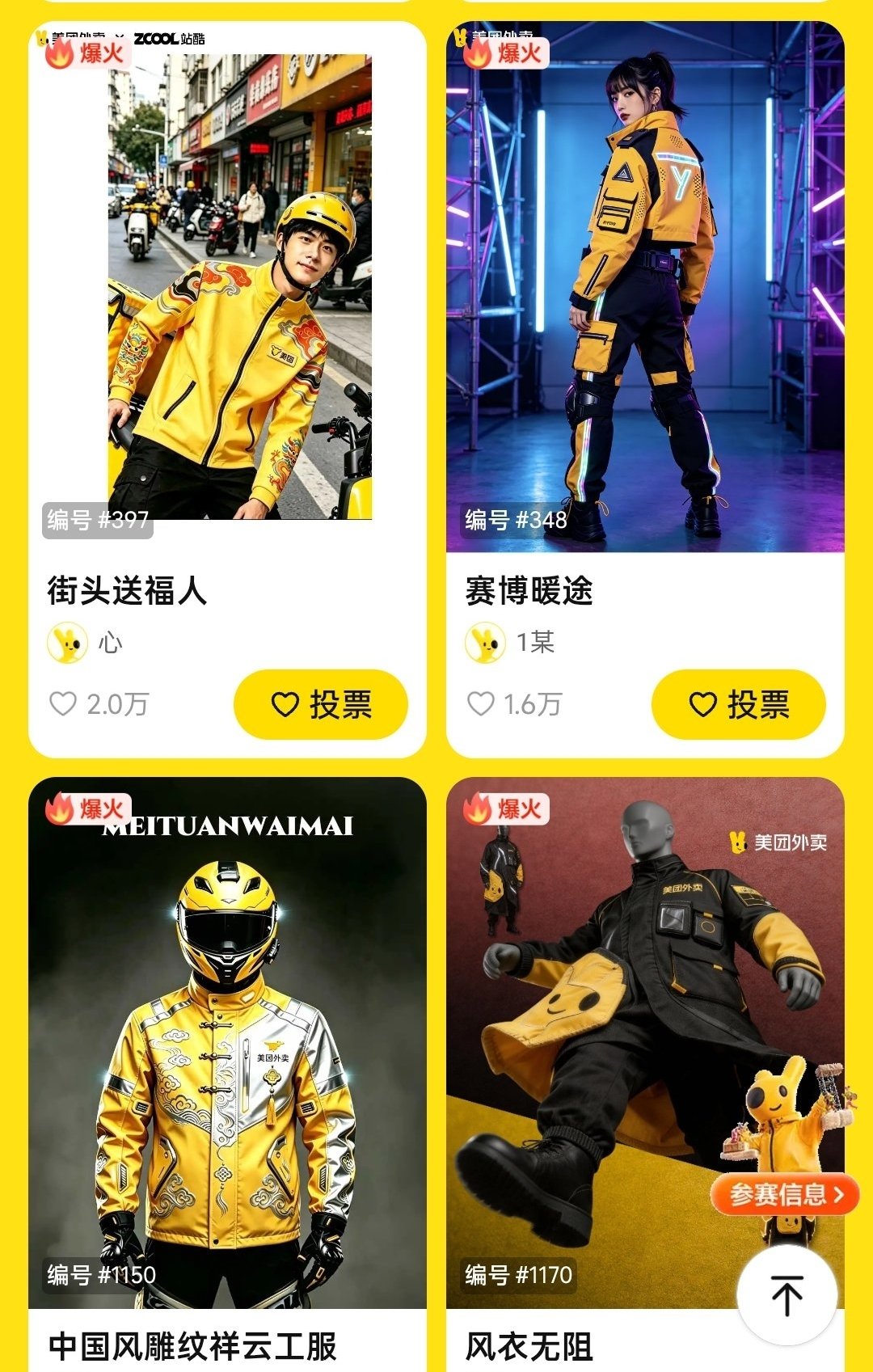
Task: View entry #1150 中国风雕纹祥云工服
Action: 227,1043
